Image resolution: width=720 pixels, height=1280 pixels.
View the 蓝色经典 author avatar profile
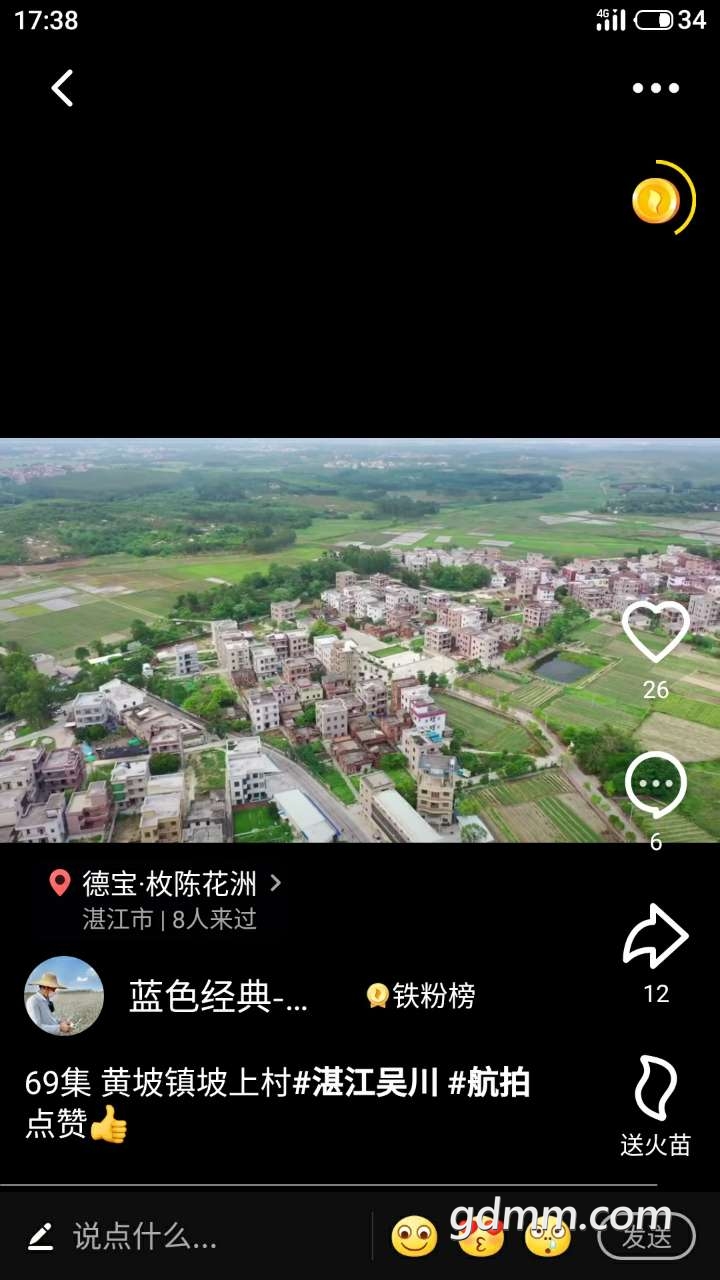coord(64,996)
